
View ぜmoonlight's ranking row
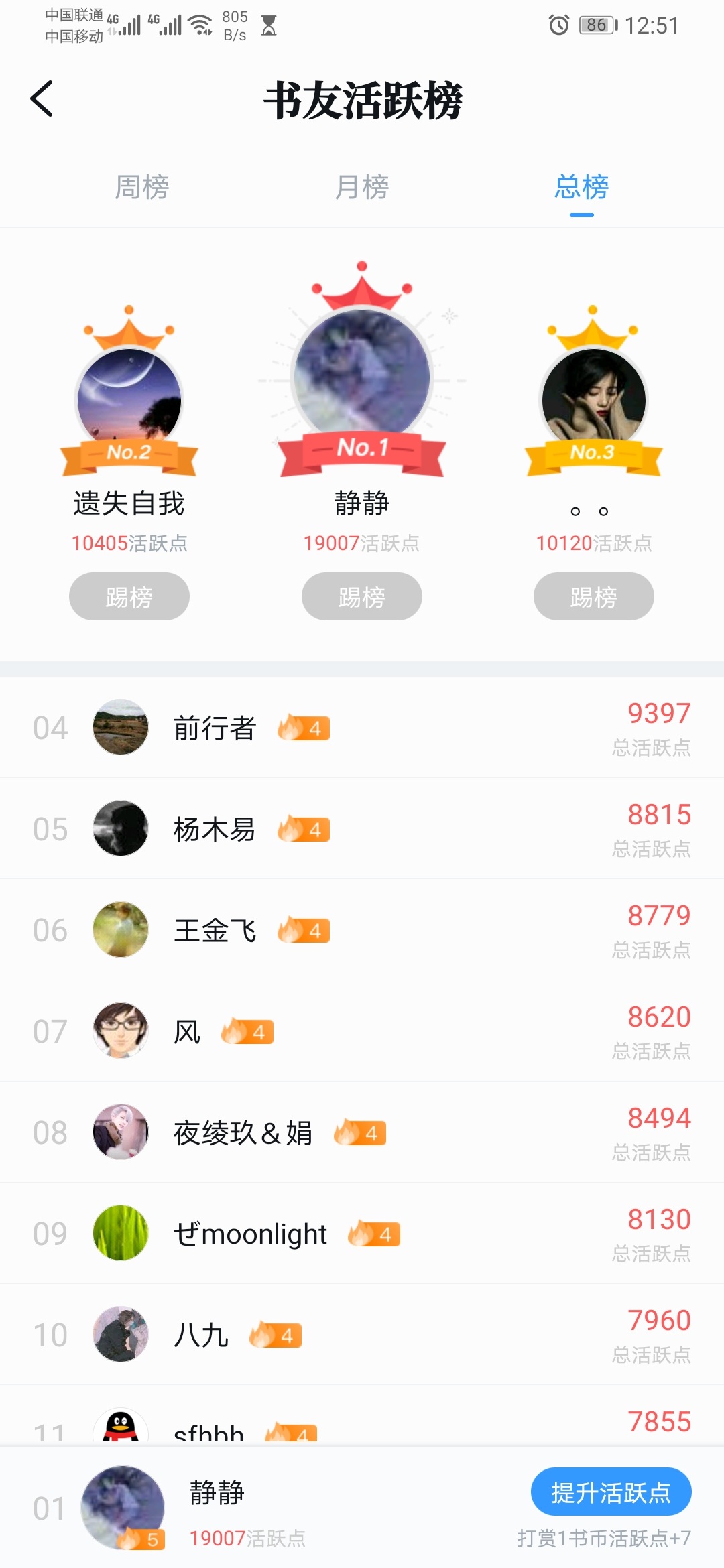(362, 1234)
